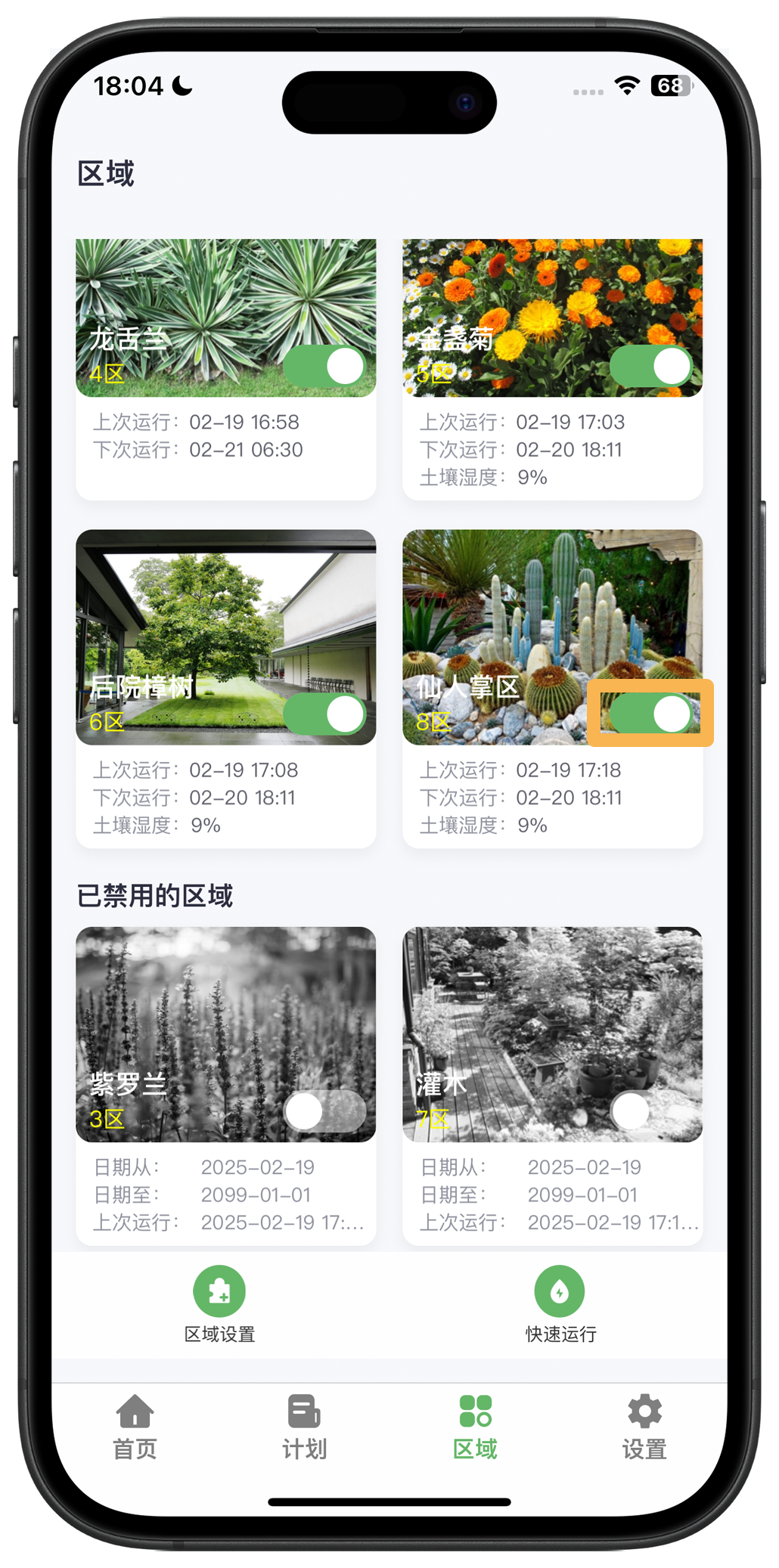The height and width of the screenshot is (1568, 779).
Task: Open the 金盏菊 5区 card
Action: click(552, 450)
